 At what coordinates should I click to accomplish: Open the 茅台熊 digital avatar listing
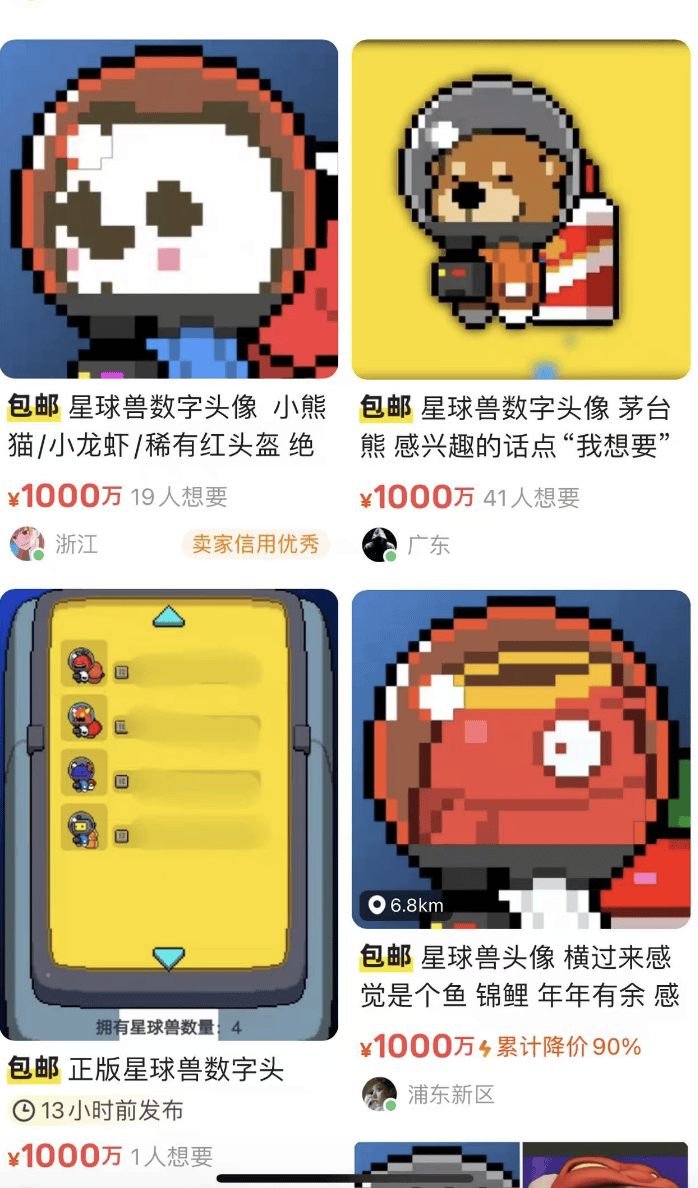(520, 210)
